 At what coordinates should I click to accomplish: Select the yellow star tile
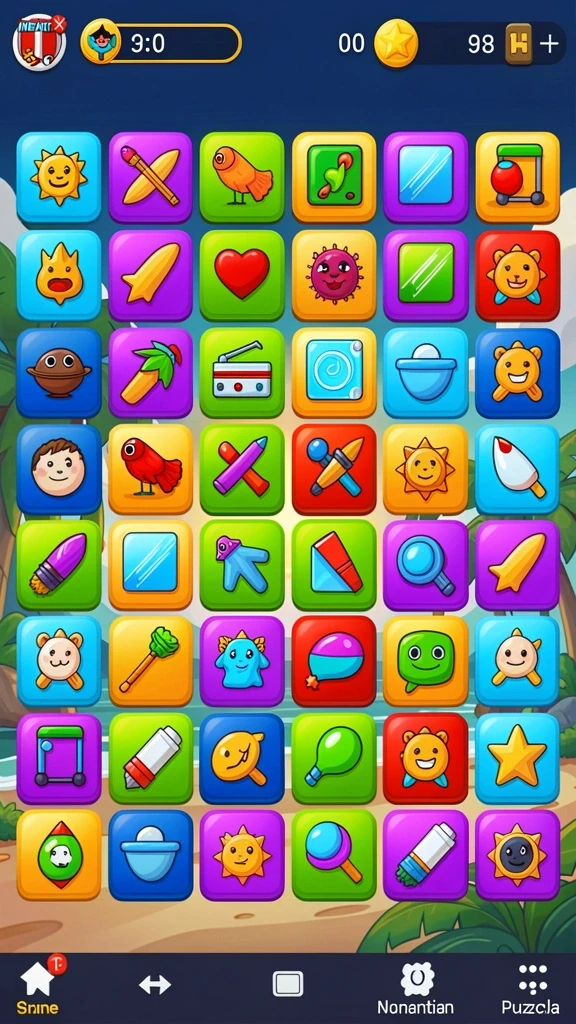point(517,758)
